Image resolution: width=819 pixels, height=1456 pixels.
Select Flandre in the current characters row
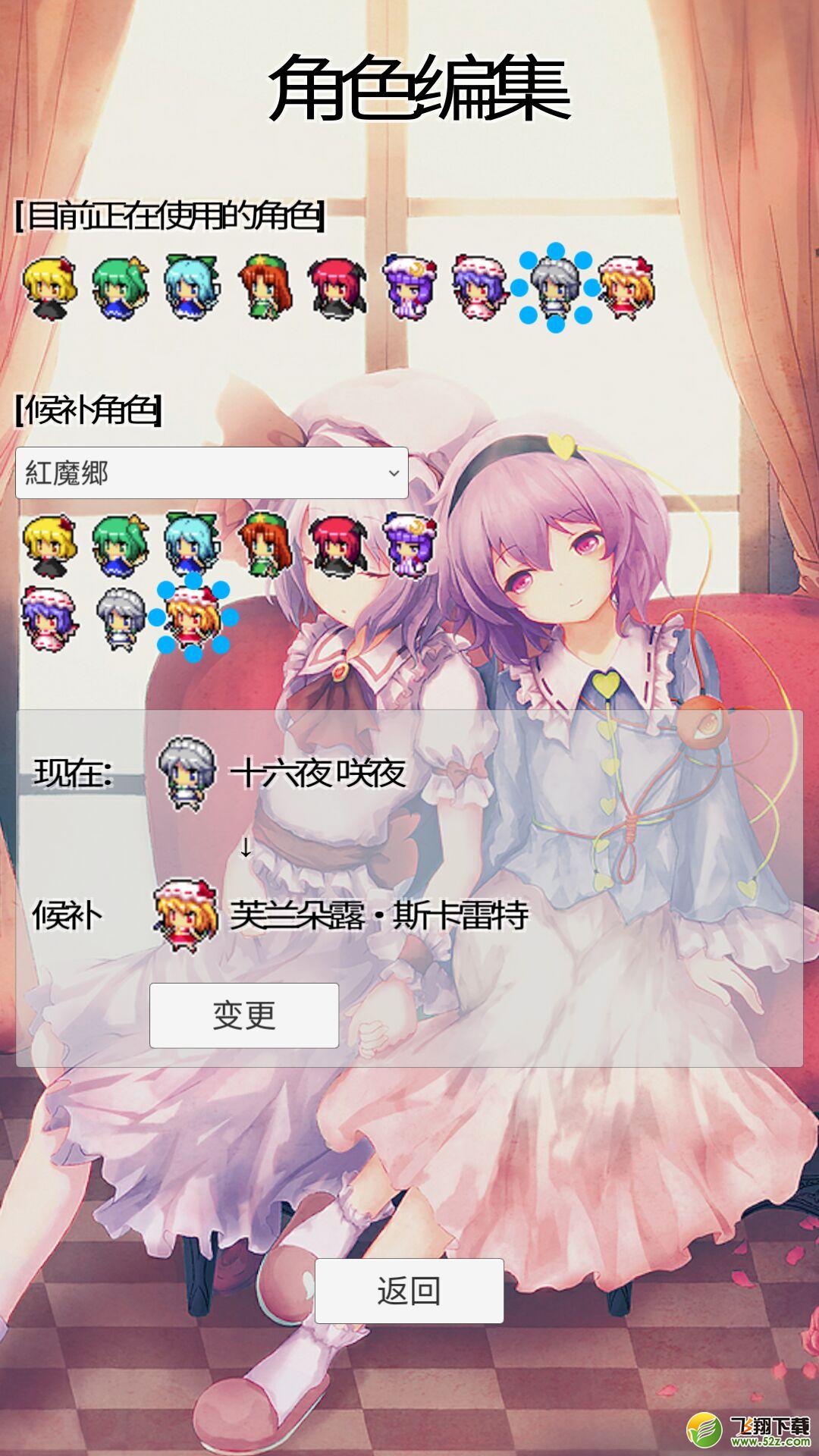click(627, 287)
